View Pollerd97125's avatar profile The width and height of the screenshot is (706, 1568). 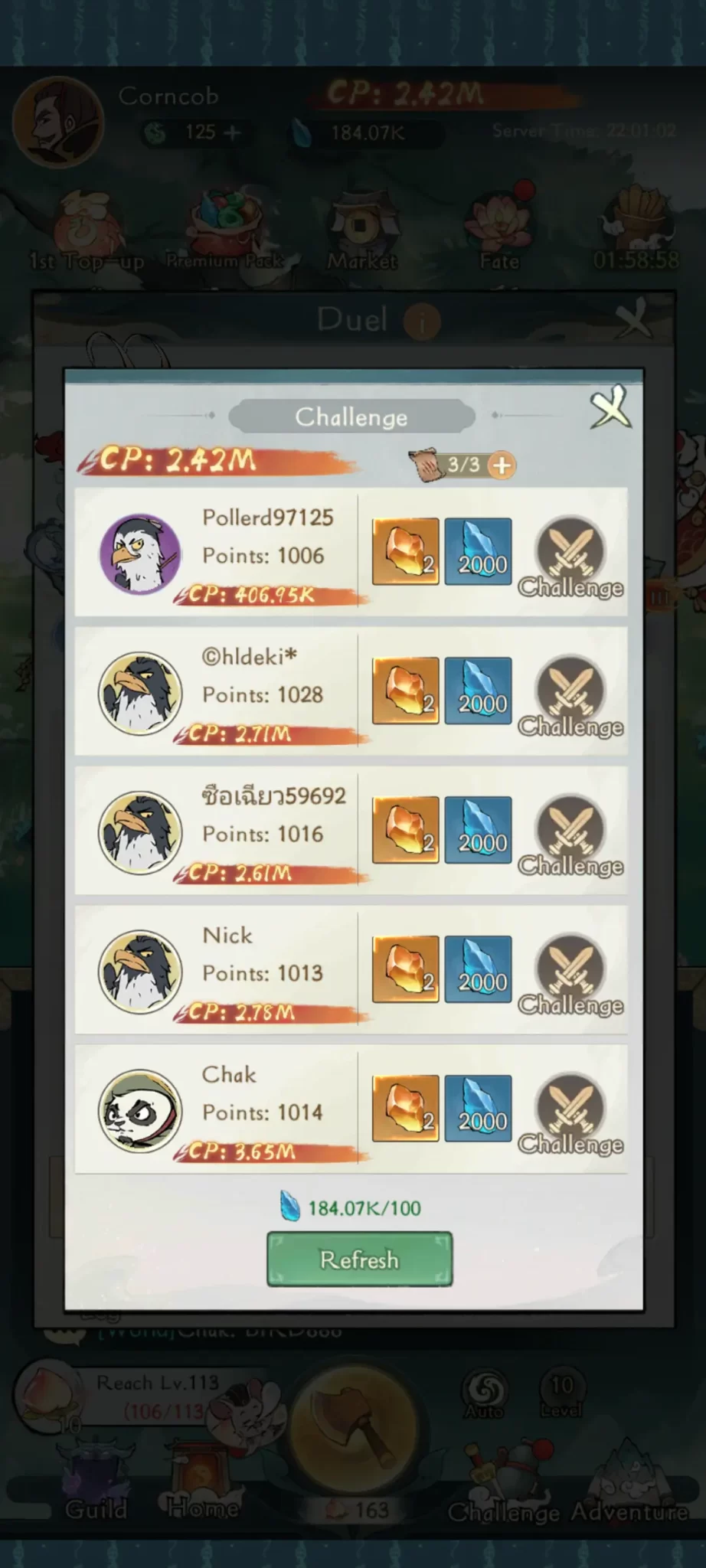[140, 554]
